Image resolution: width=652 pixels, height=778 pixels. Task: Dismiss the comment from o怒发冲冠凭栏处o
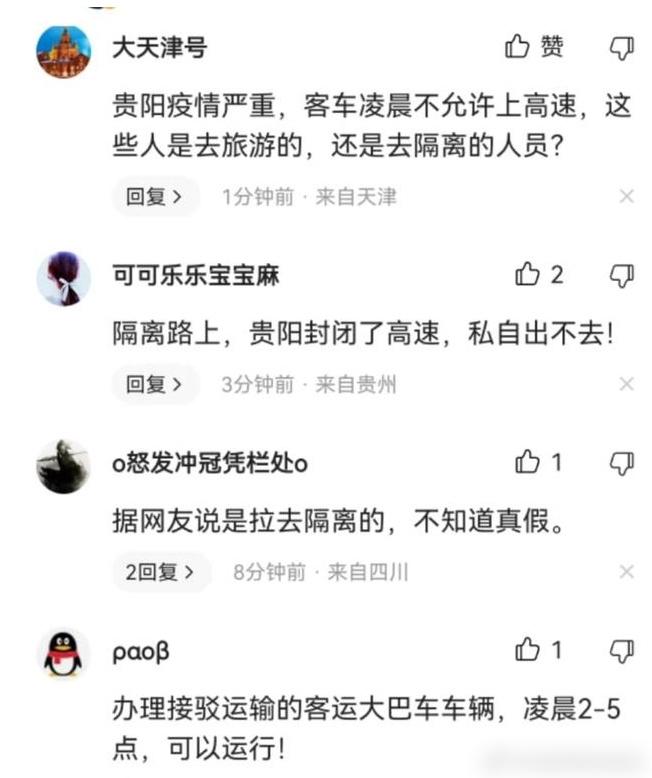pos(626,572)
